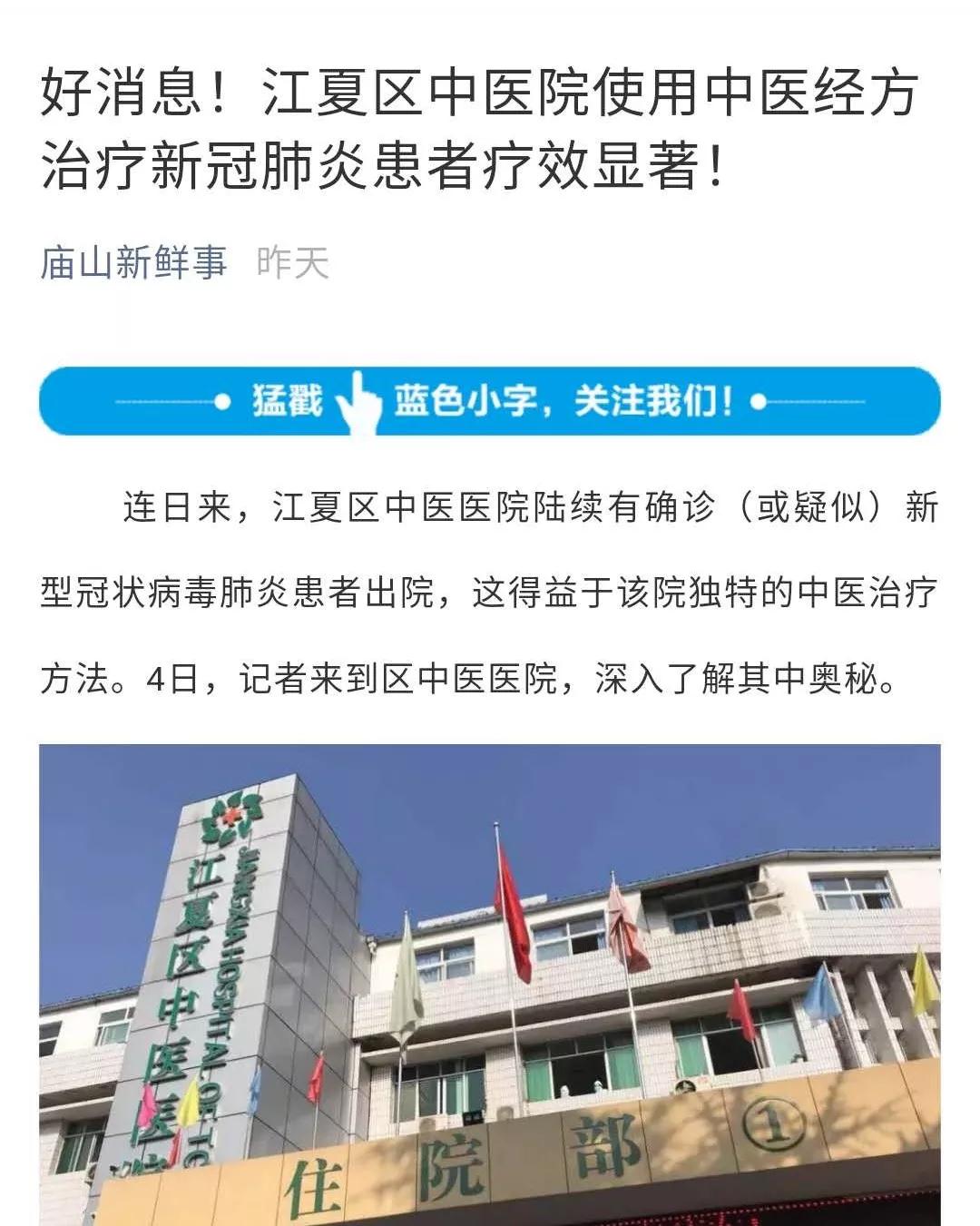Open the 庙山新鲜事 account page
This screenshot has height=1226, width=980.
pyautogui.click(x=133, y=263)
